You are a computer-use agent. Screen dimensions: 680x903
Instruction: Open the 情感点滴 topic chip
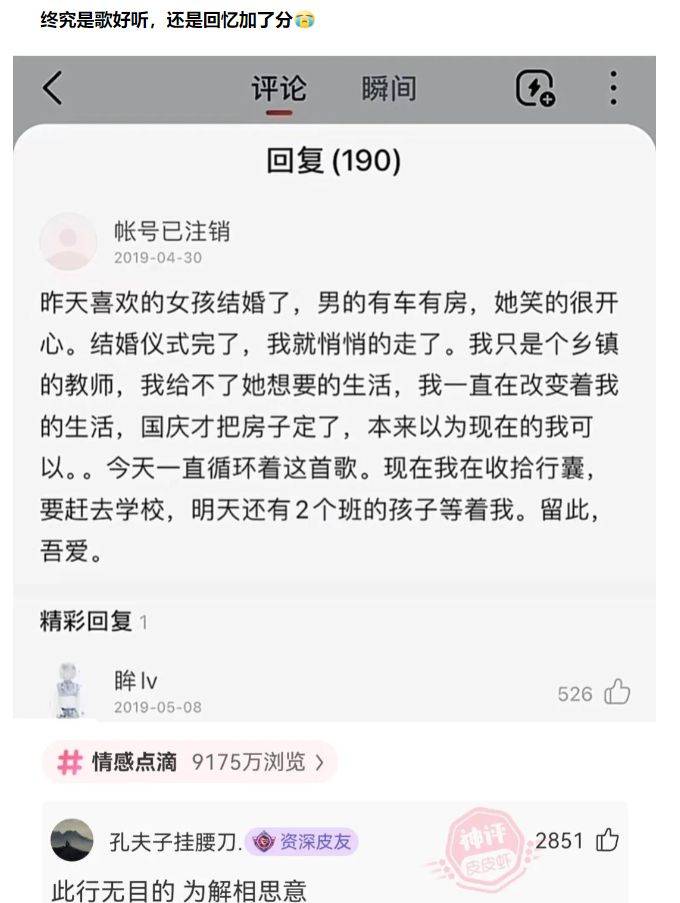point(189,762)
